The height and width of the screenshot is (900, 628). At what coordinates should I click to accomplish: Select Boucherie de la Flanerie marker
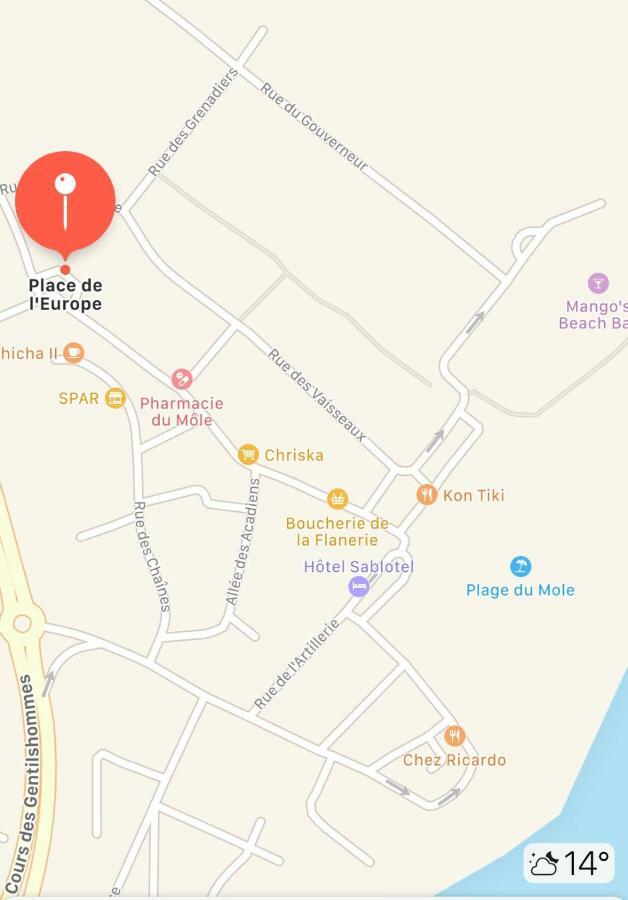pyautogui.click(x=338, y=498)
